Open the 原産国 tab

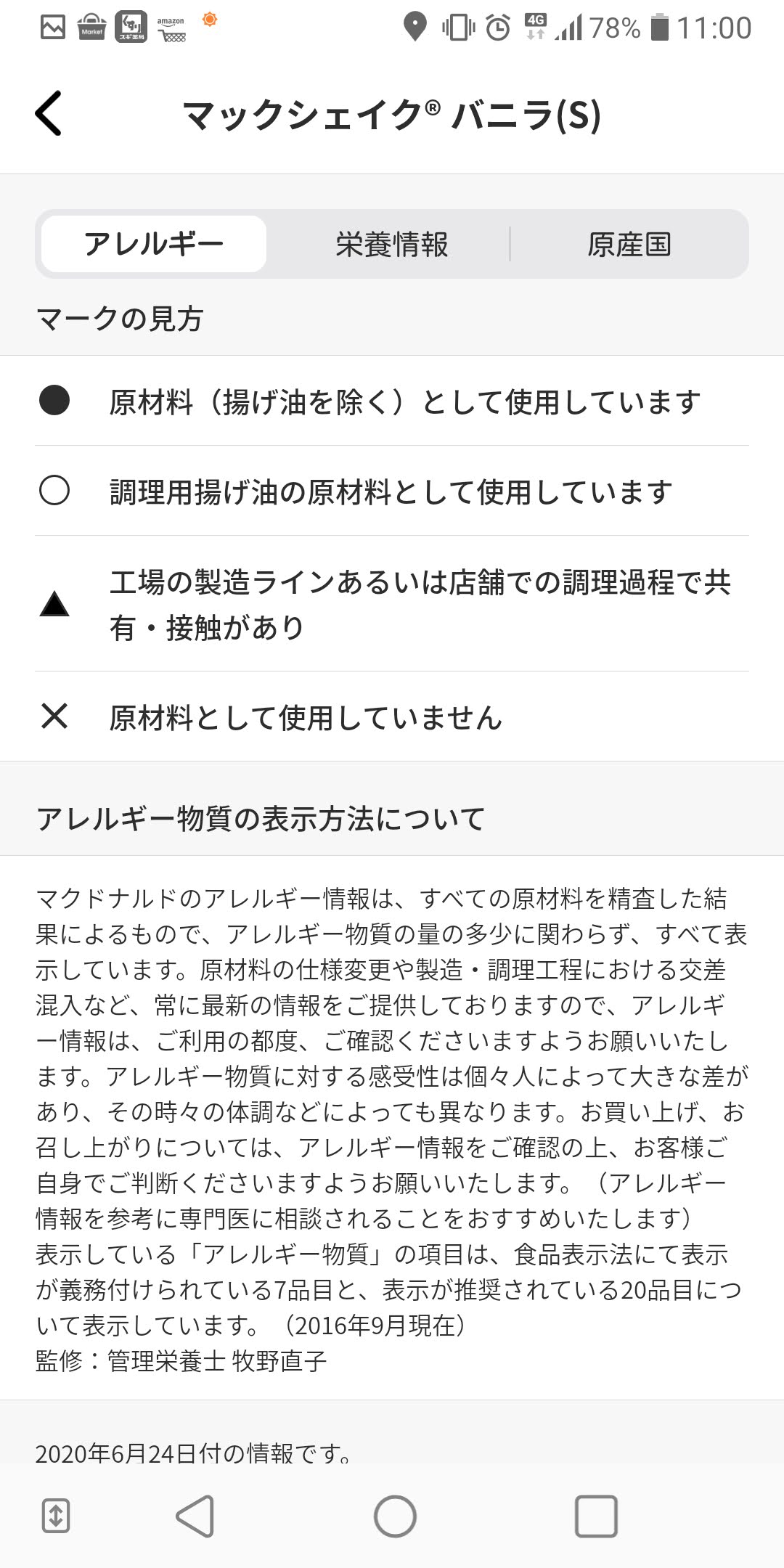click(629, 244)
